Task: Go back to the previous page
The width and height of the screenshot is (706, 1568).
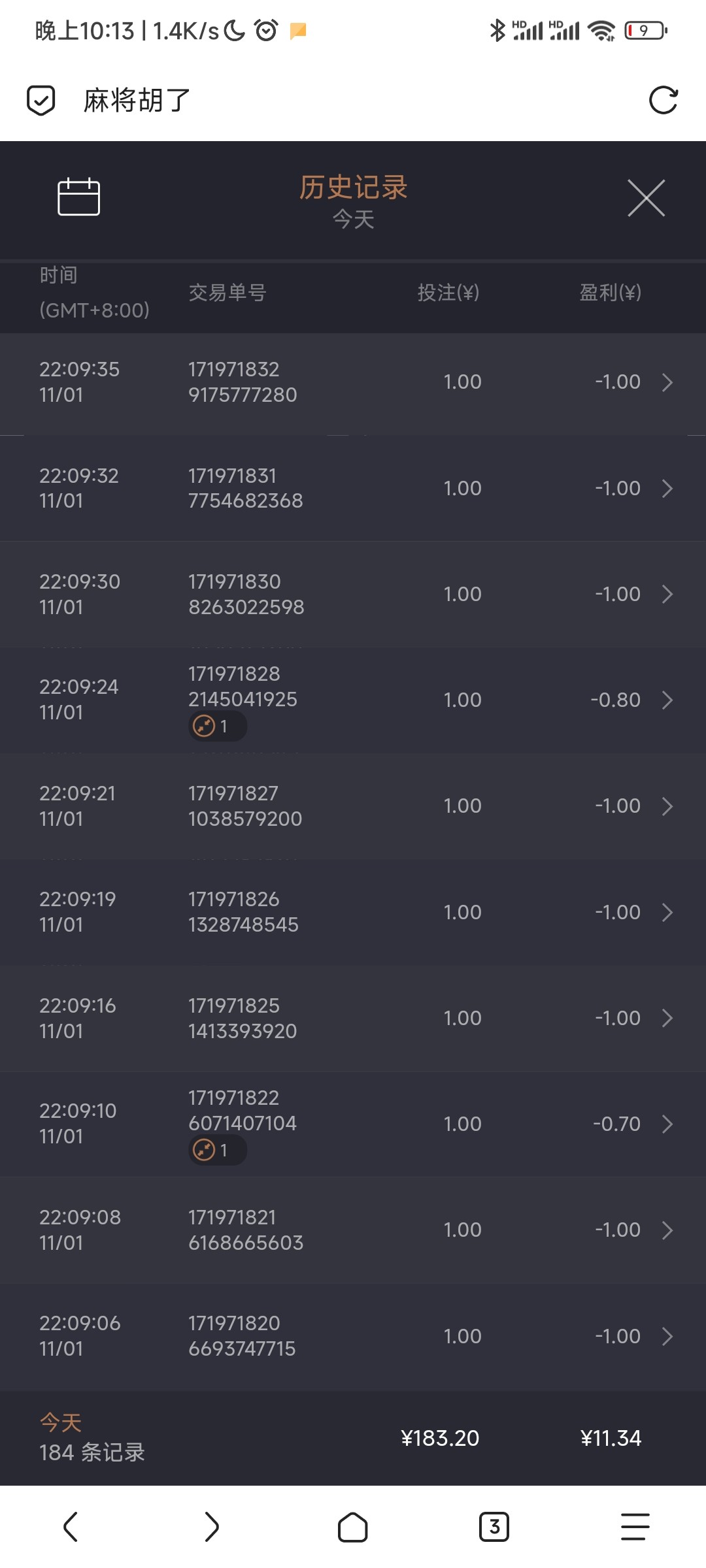Action: click(71, 1527)
